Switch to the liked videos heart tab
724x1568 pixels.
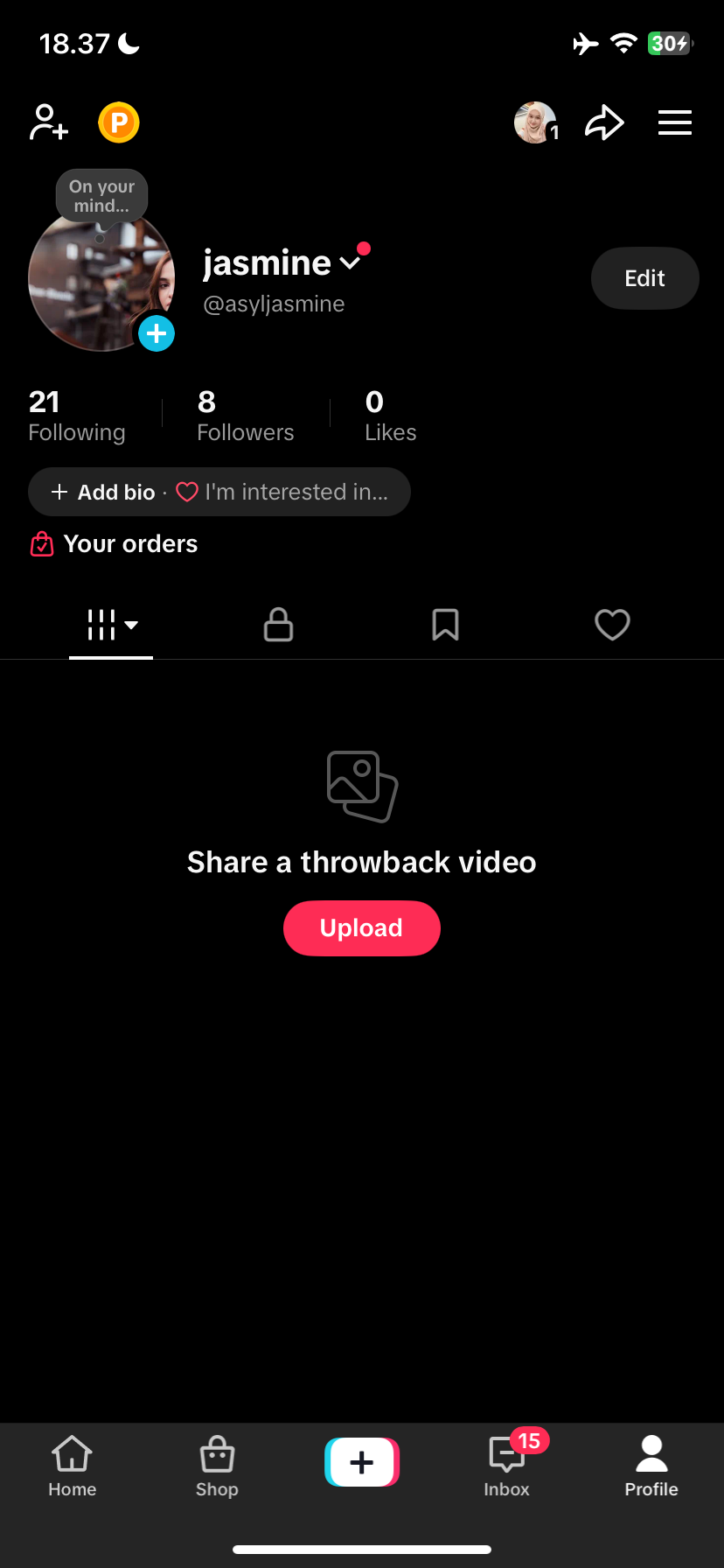(613, 625)
